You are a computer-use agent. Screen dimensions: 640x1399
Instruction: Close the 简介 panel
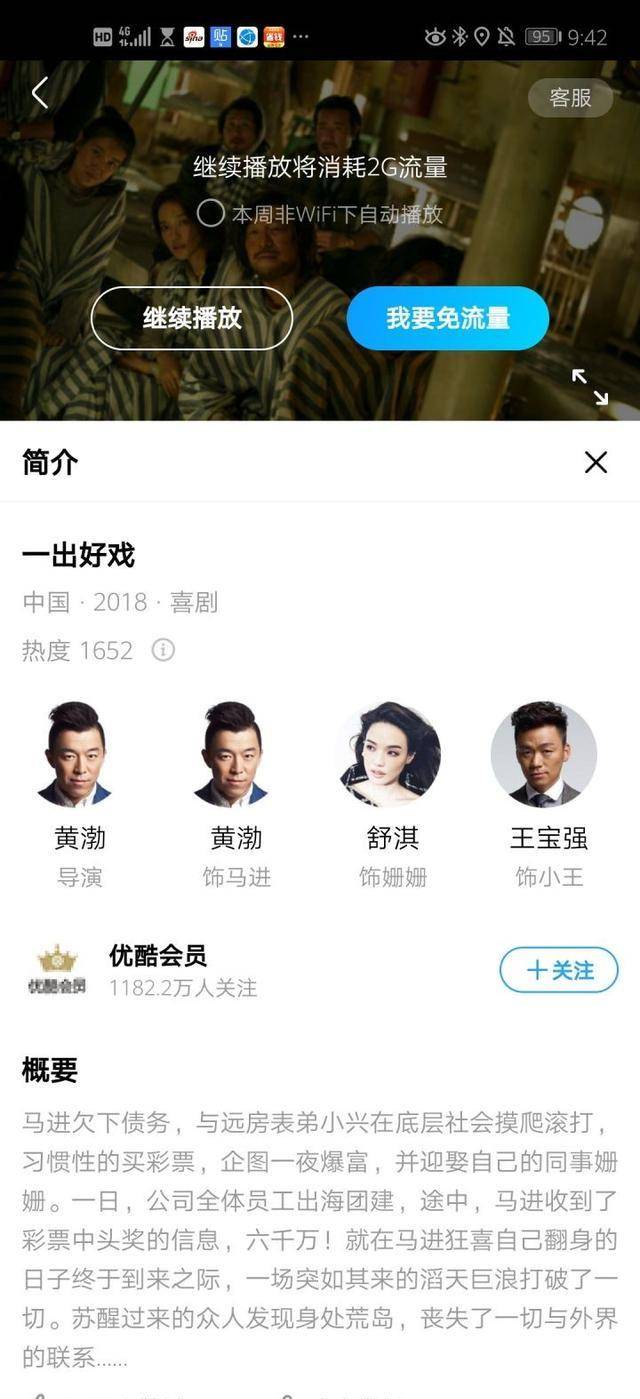pos(596,462)
